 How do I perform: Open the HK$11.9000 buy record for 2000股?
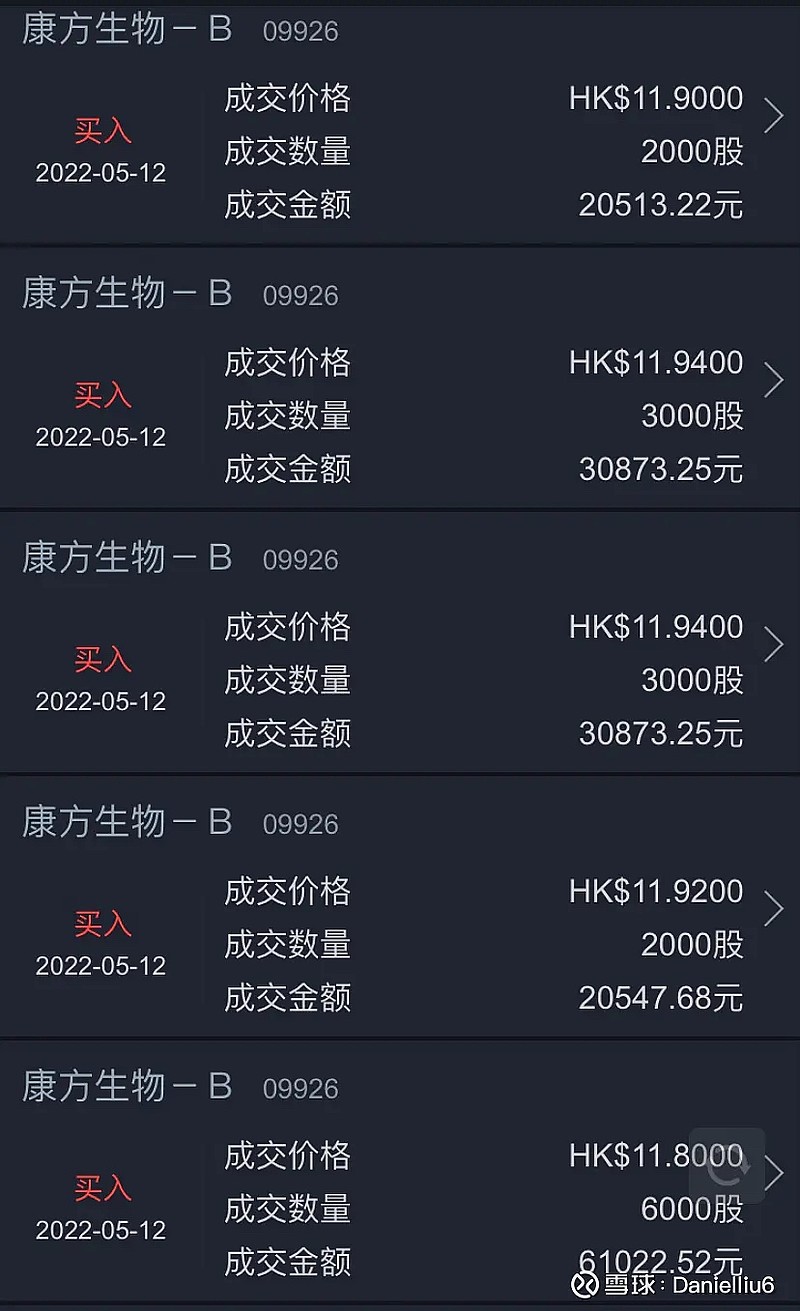(400, 125)
